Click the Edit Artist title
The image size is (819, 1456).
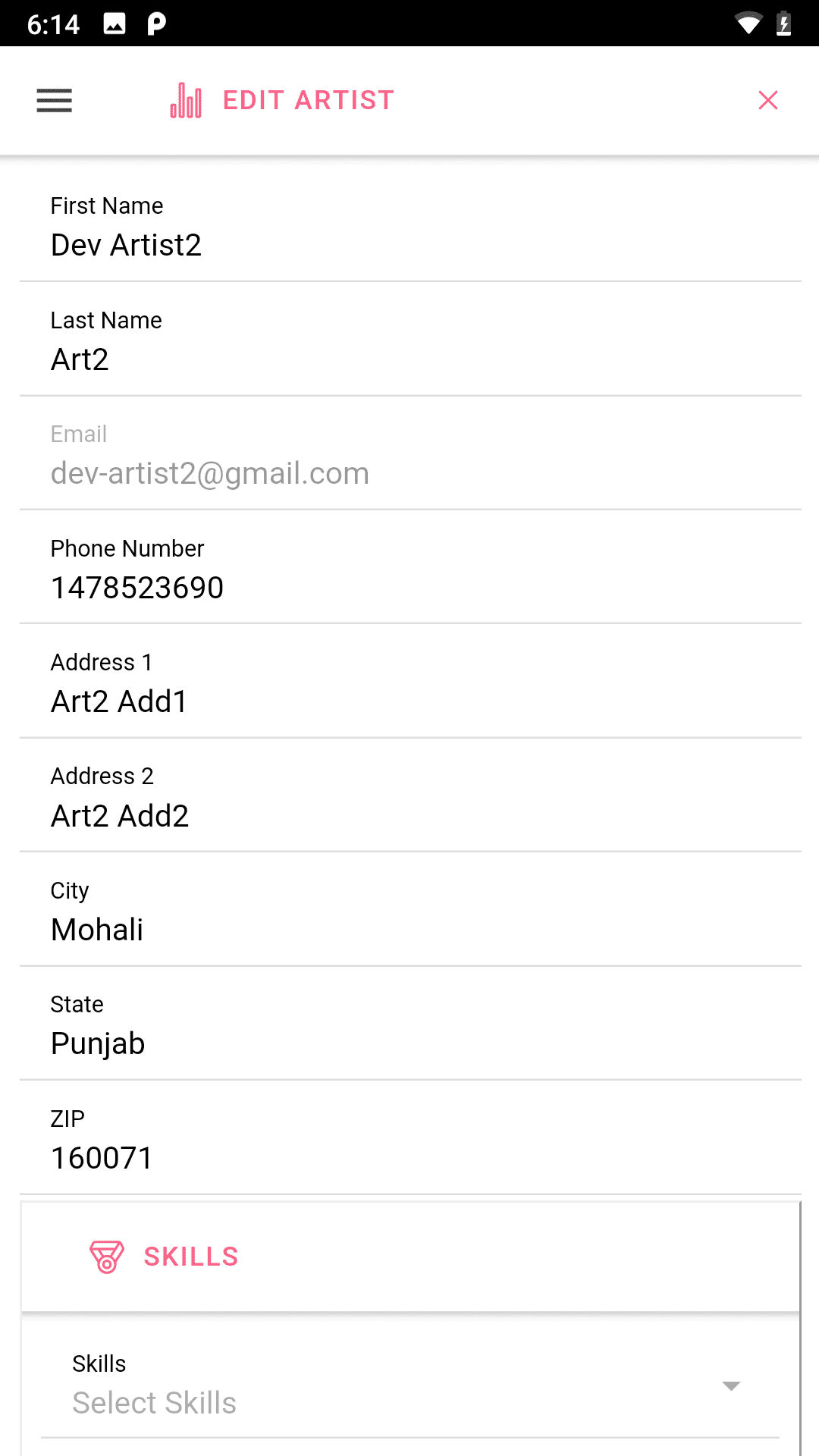tap(307, 99)
